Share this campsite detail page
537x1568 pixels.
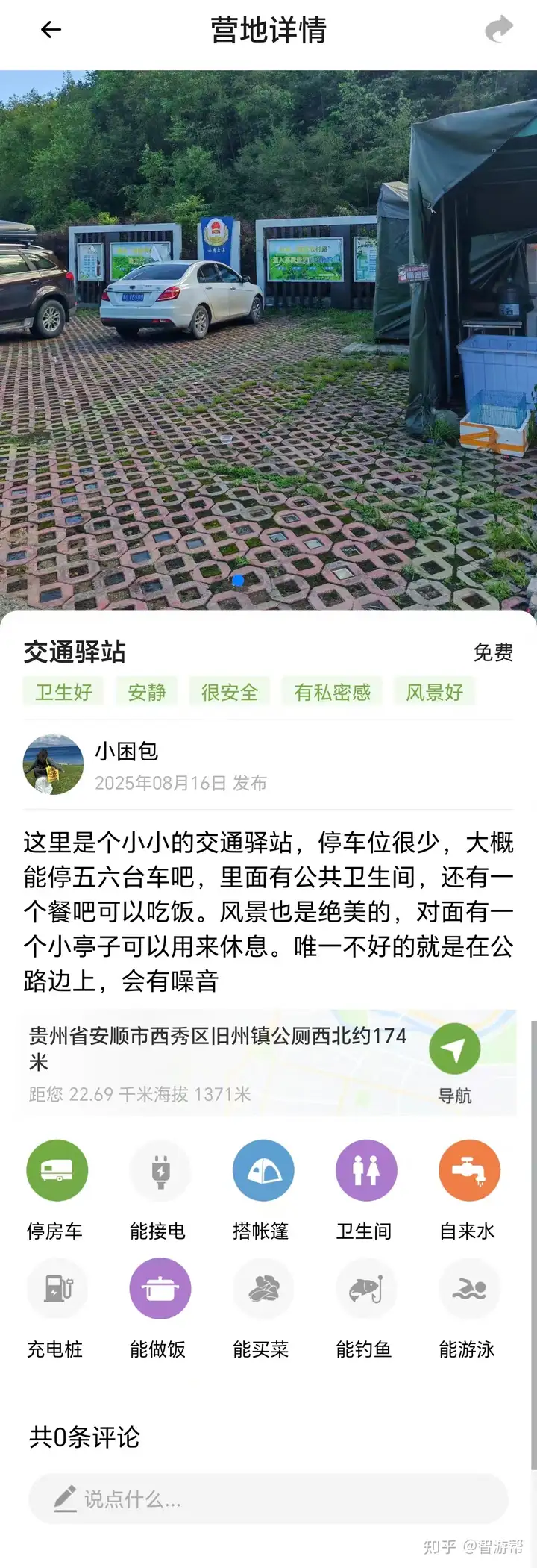click(499, 30)
